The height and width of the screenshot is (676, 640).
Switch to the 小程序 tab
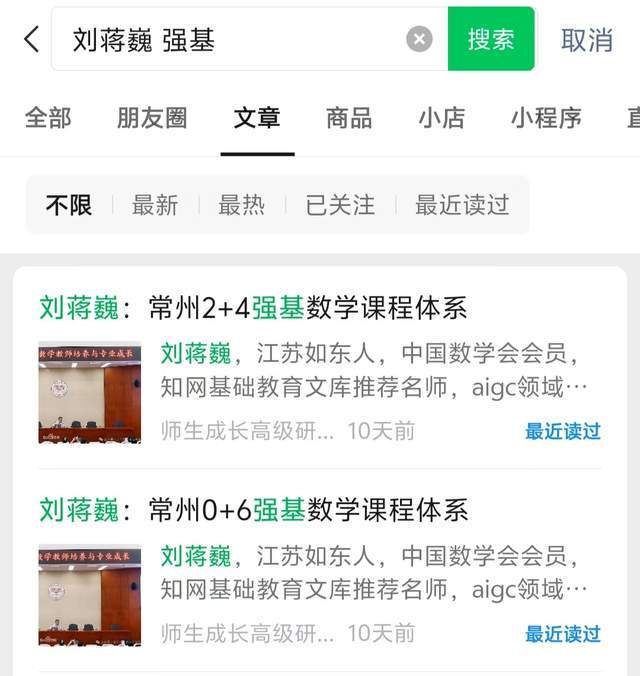tap(546, 118)
